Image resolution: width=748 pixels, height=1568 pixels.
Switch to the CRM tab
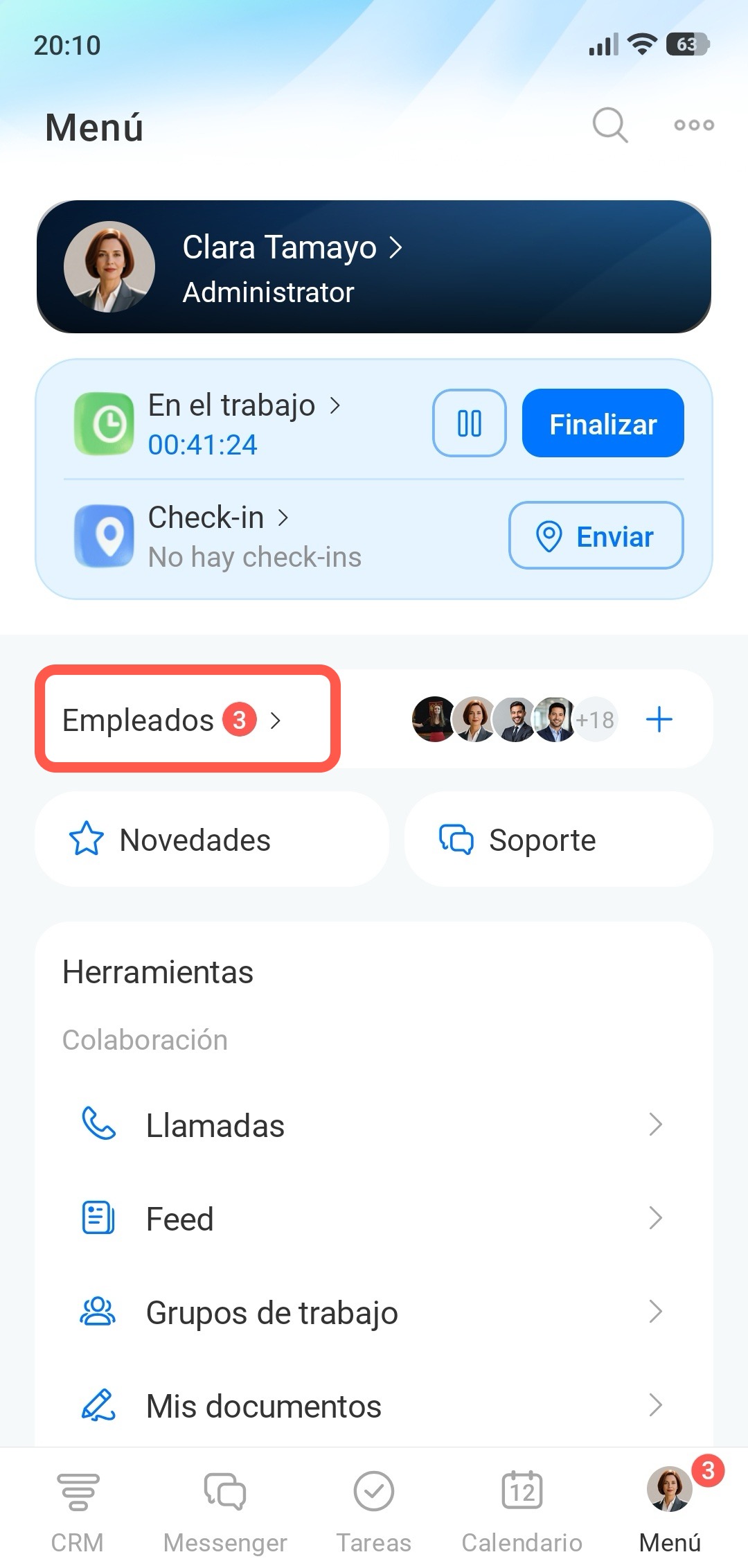coord(77,1510)
